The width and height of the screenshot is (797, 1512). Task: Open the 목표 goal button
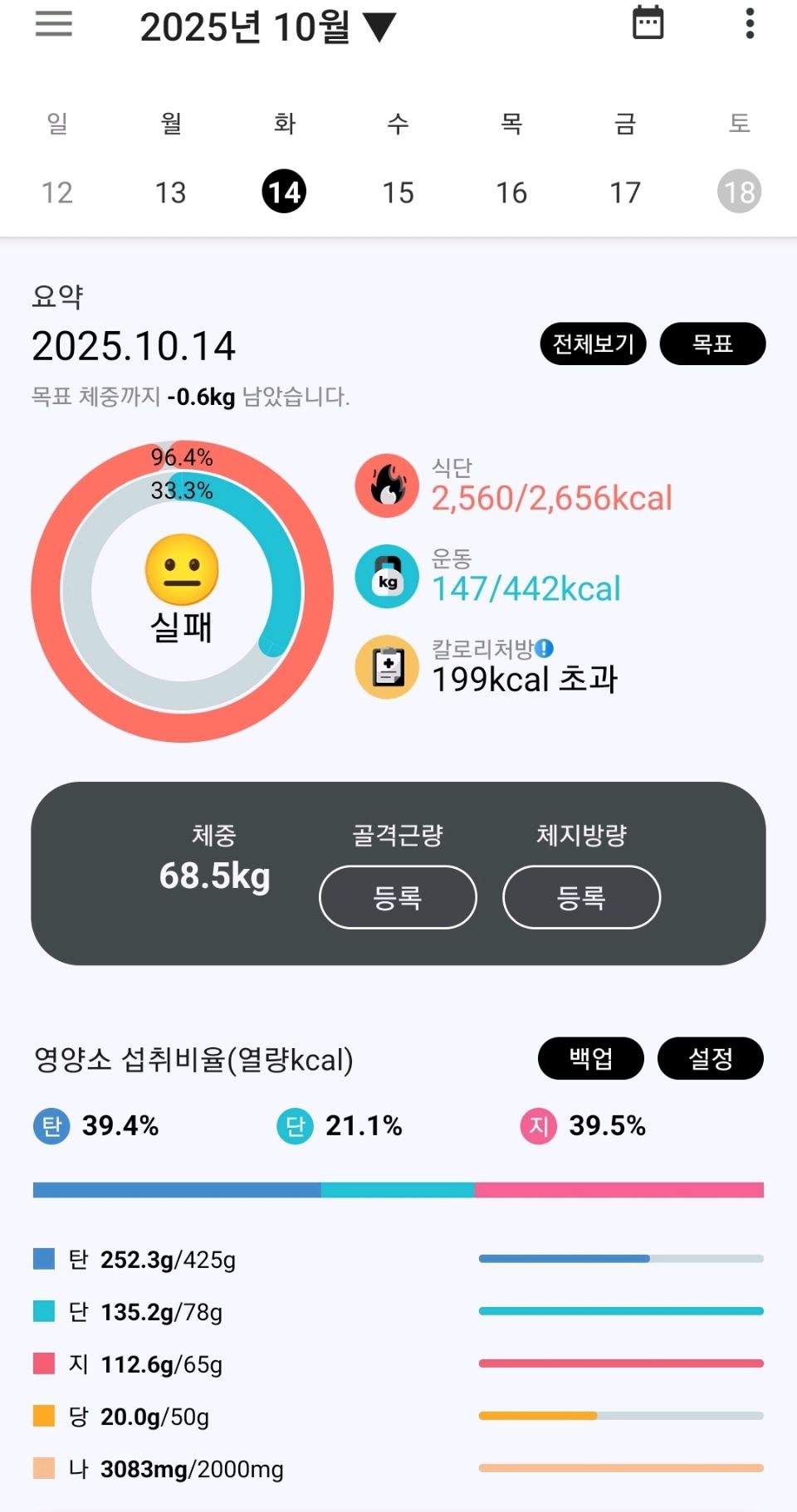point(712,344)
